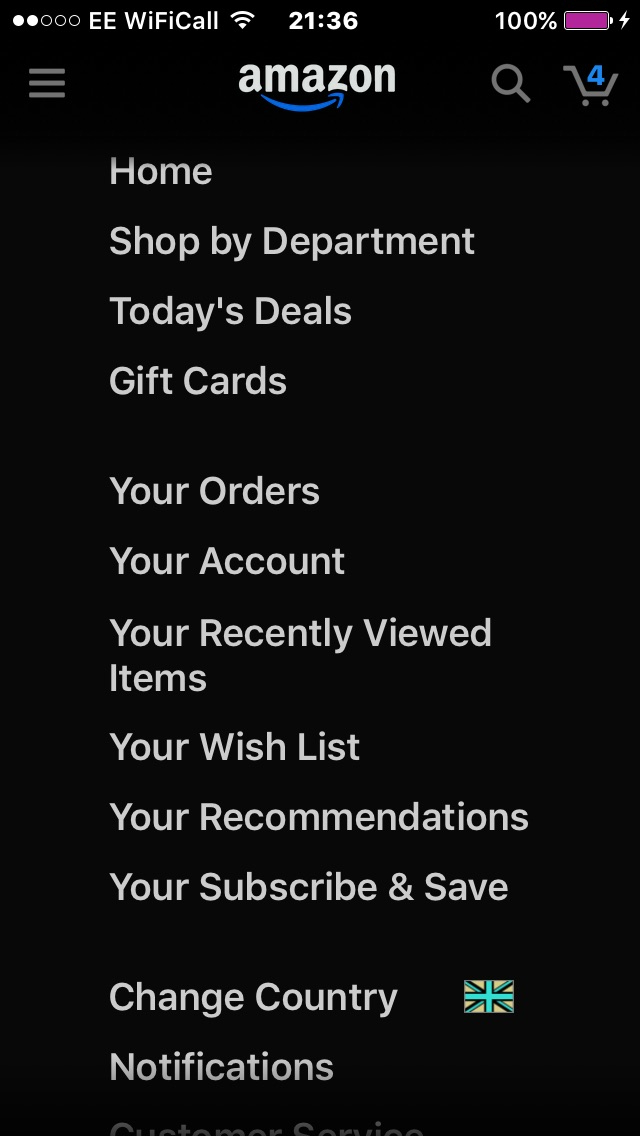This screenshot has width=640, height=1136.
Task: Select Change Country
Action: tap(253, 997)
